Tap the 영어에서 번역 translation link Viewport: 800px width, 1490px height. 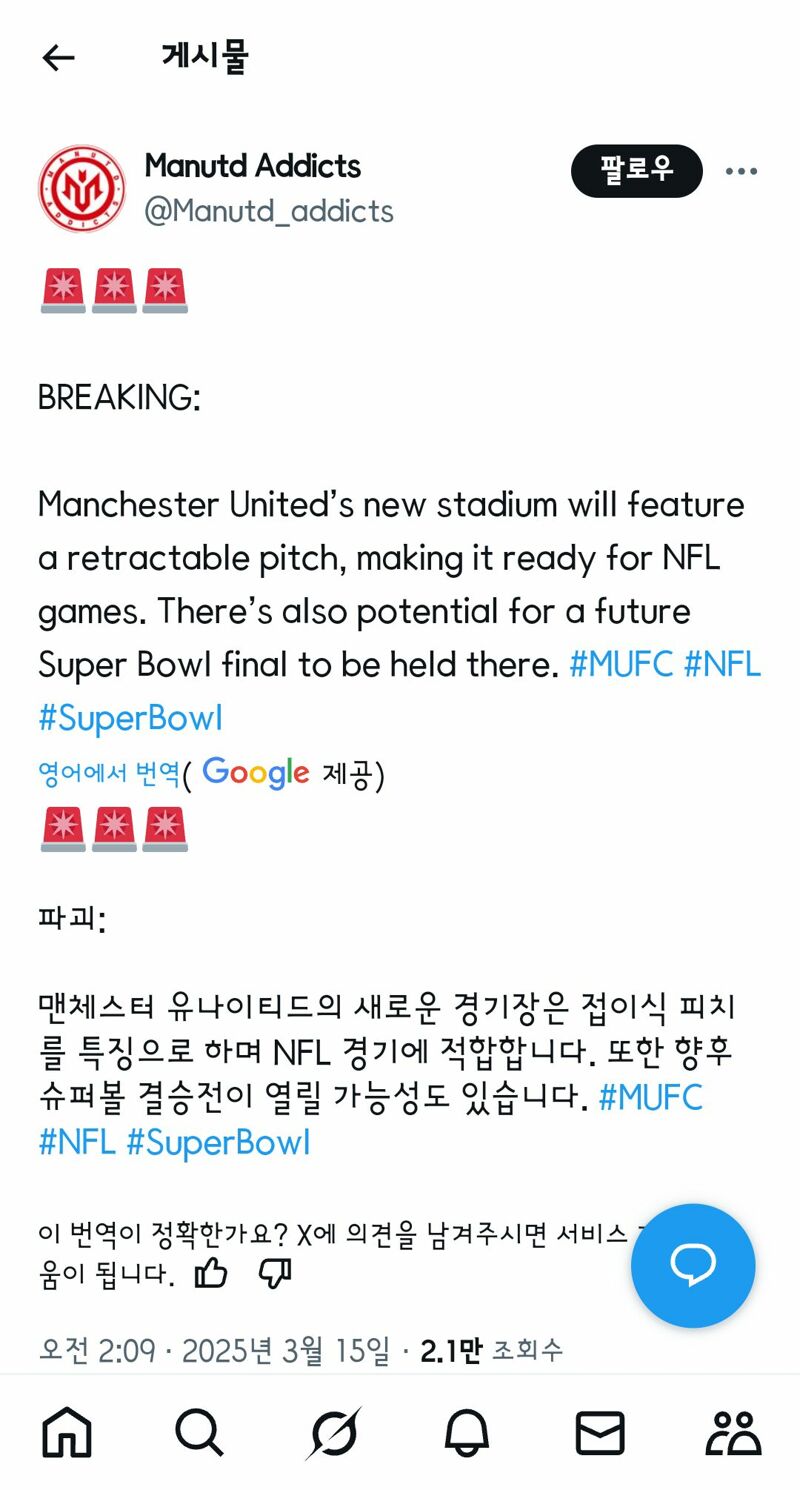click(108, 772)
